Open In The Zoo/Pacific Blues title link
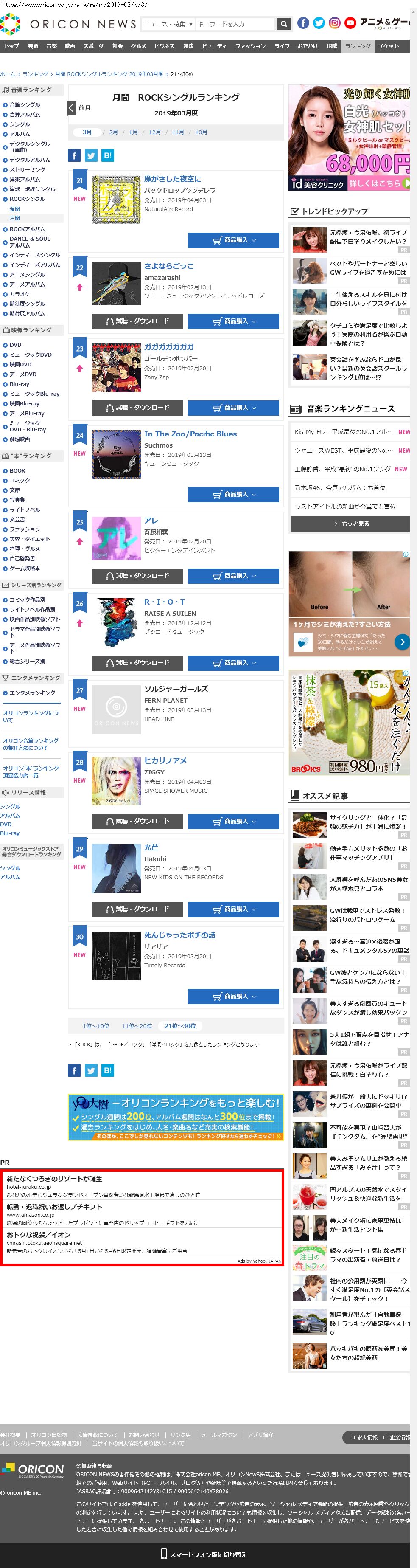Viewport: 417px width, 1568px height. (190, 434)
